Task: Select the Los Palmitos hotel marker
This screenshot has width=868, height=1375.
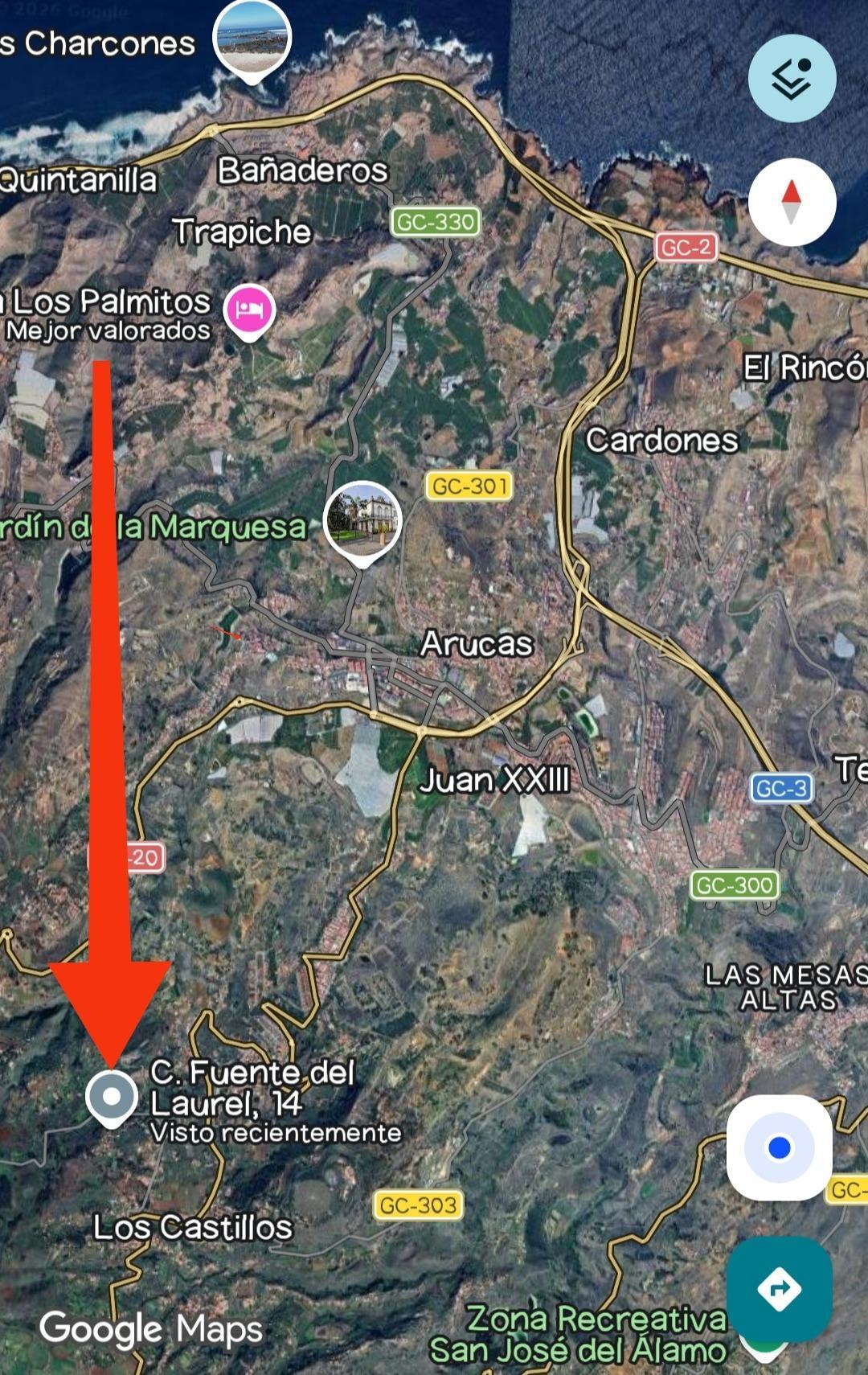Action: click(249, 308)
